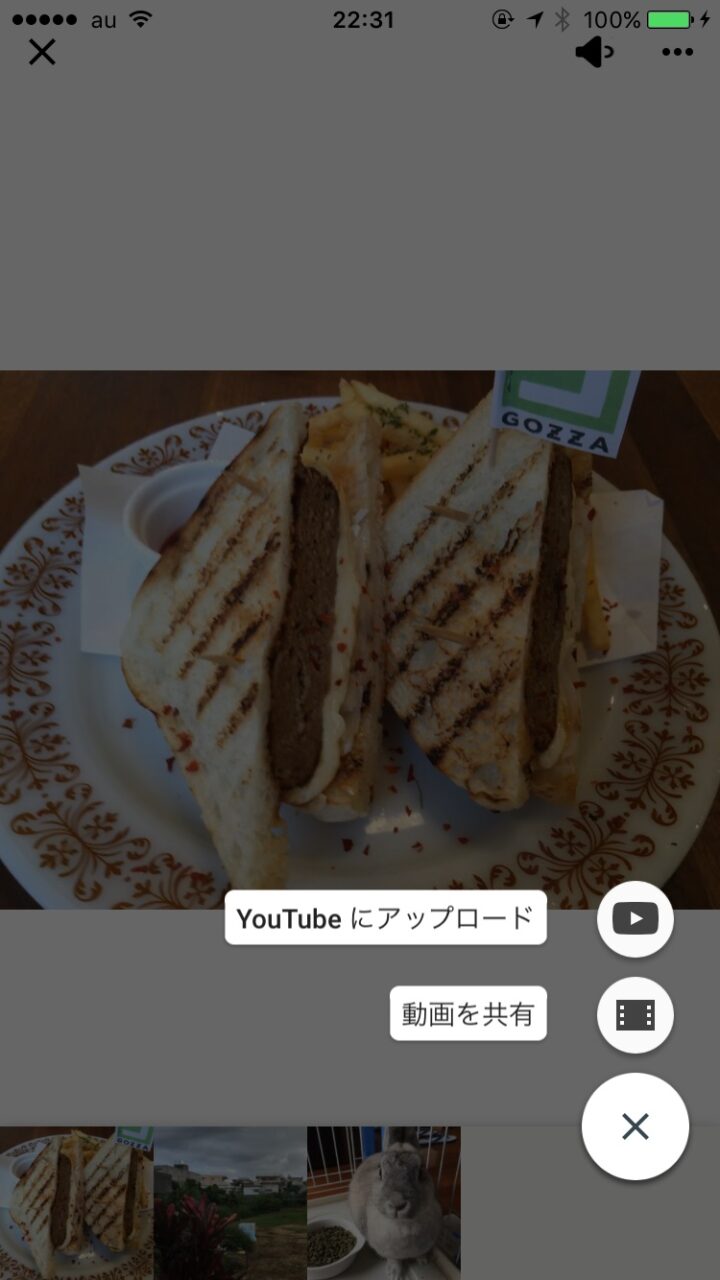
Task: Tap the YouTube upload round button
Action: pyautogui.click(x=635, y=919)
